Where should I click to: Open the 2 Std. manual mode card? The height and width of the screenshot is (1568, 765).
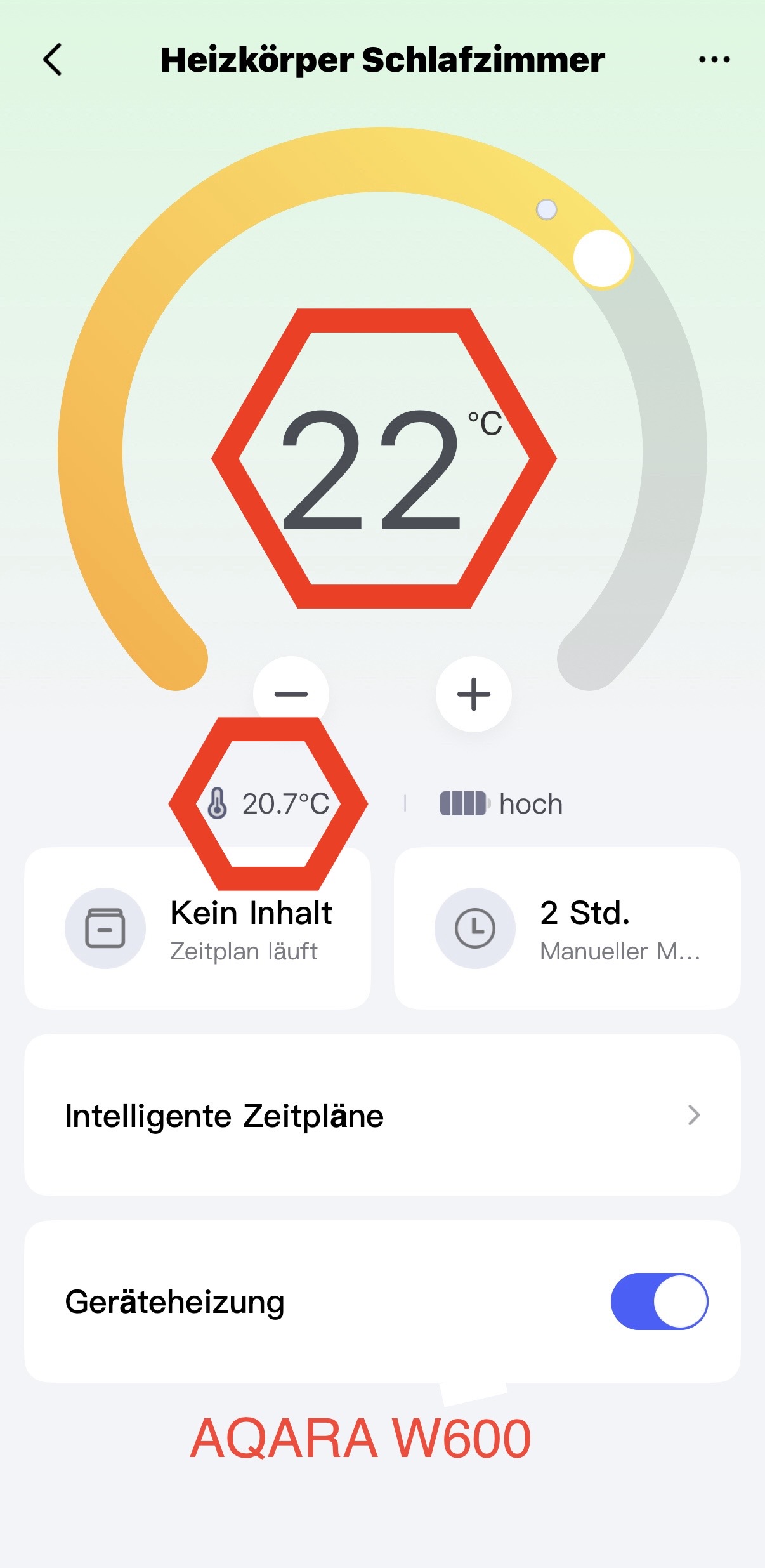point(566,928)
